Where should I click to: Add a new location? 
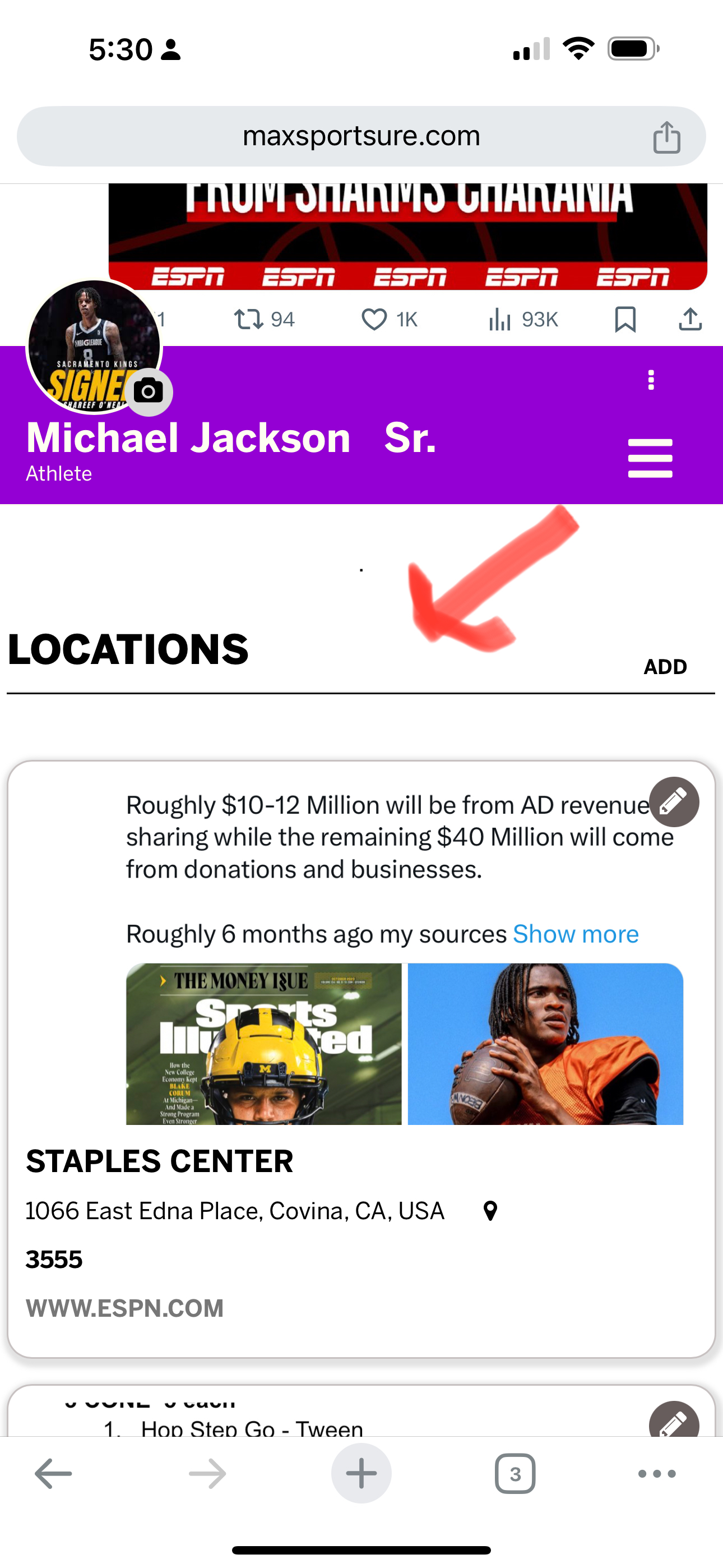coord(665,667)
